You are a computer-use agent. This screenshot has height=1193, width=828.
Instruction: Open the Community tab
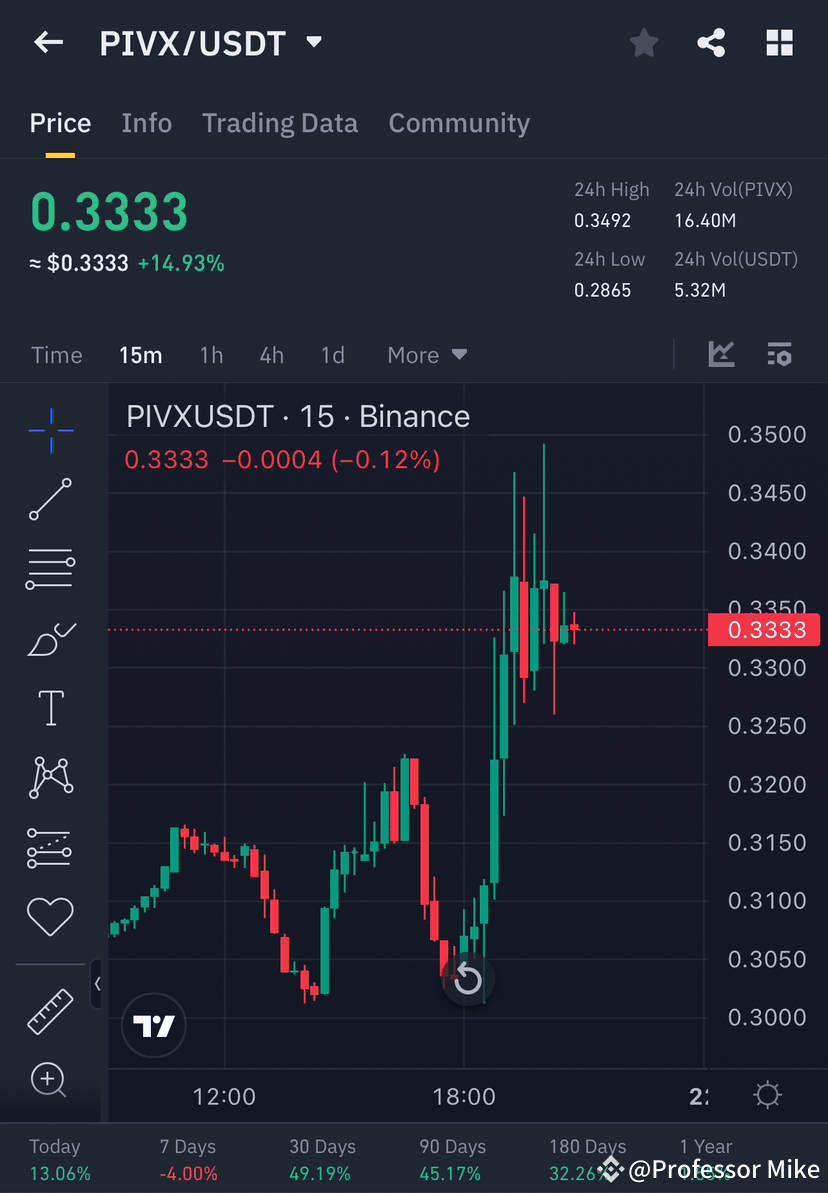tap(459, 122)
